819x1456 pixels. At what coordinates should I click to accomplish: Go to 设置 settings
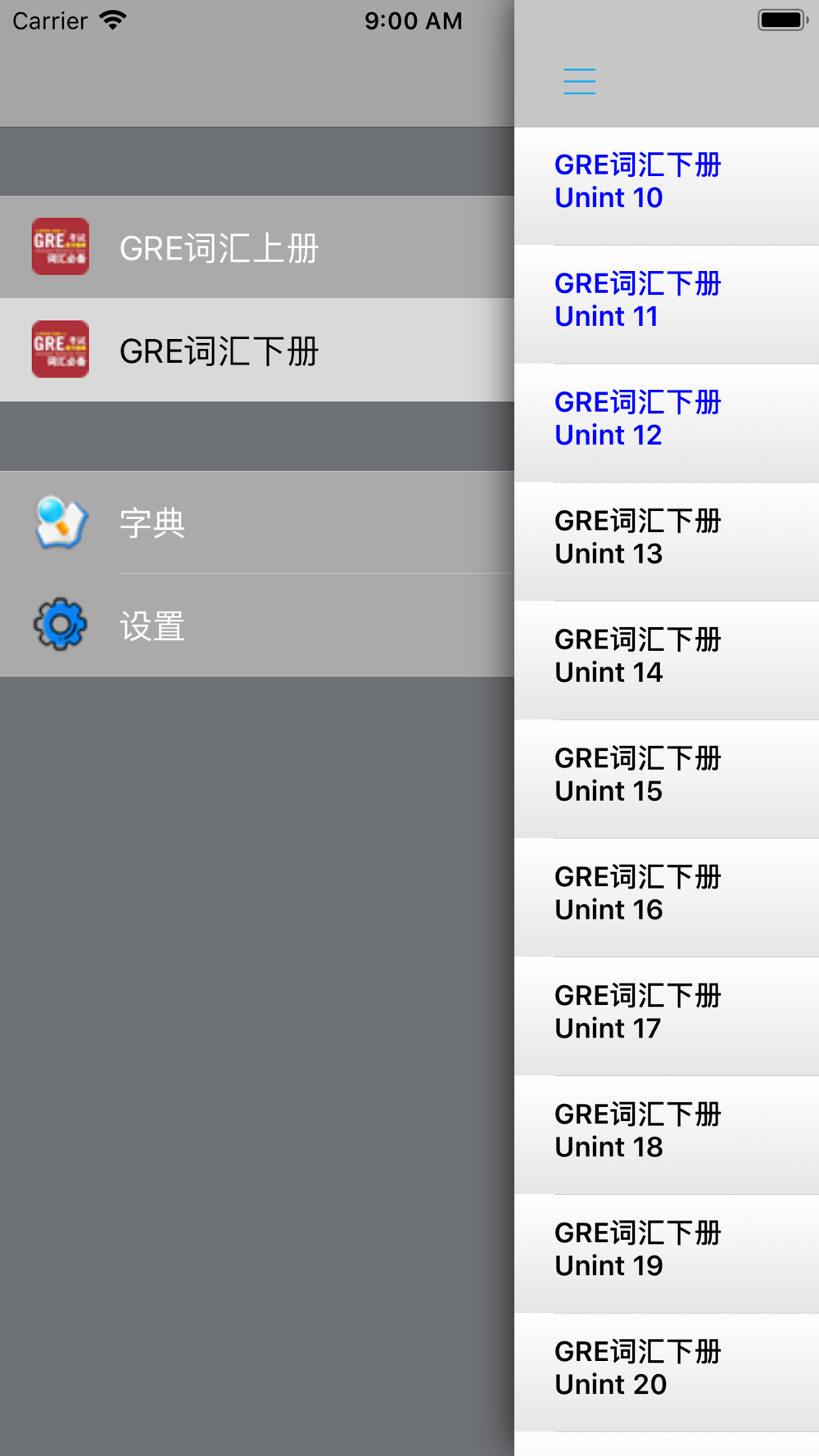pos(154,626)
